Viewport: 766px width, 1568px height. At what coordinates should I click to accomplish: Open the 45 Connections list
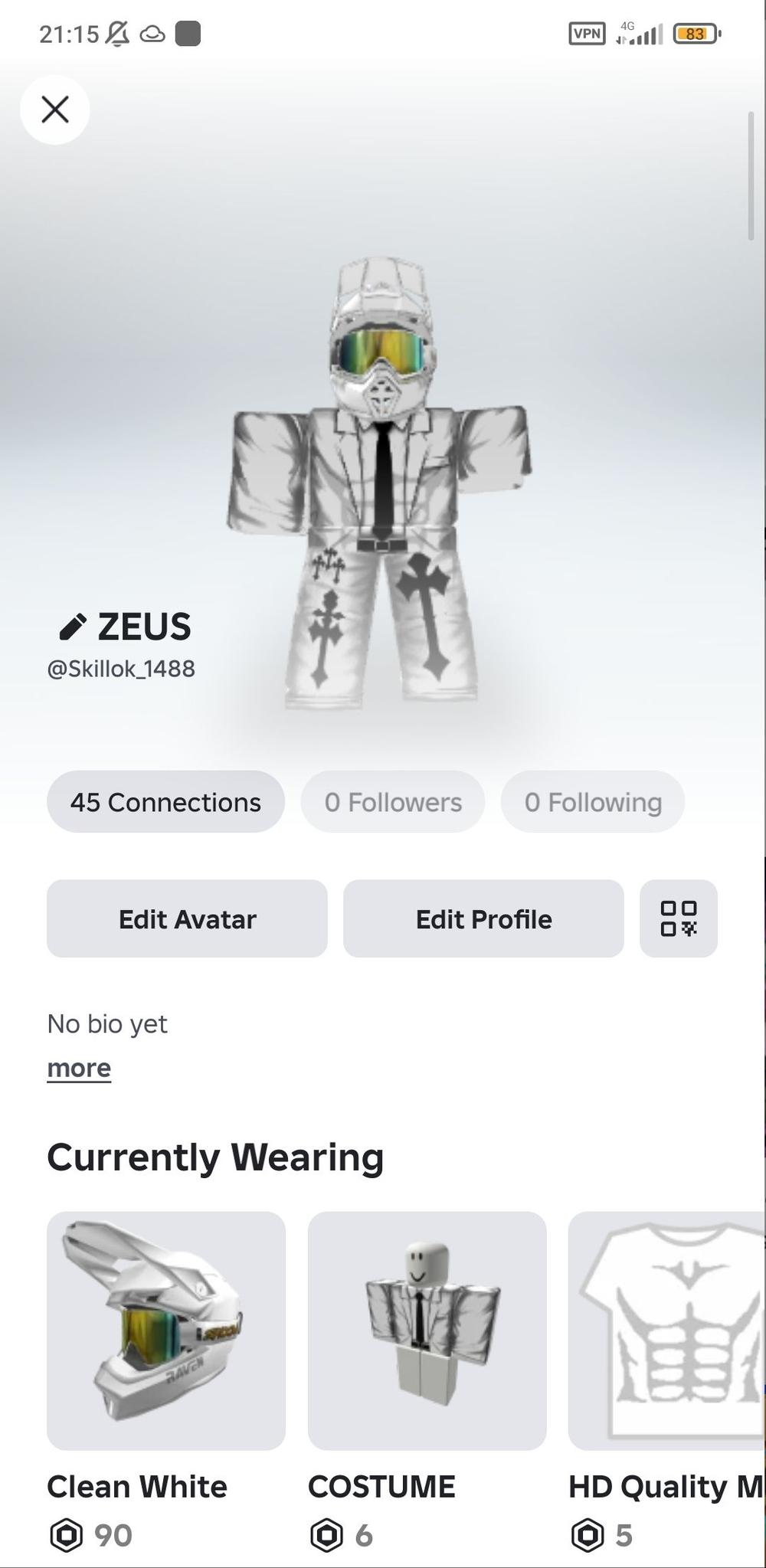point(165,802)
